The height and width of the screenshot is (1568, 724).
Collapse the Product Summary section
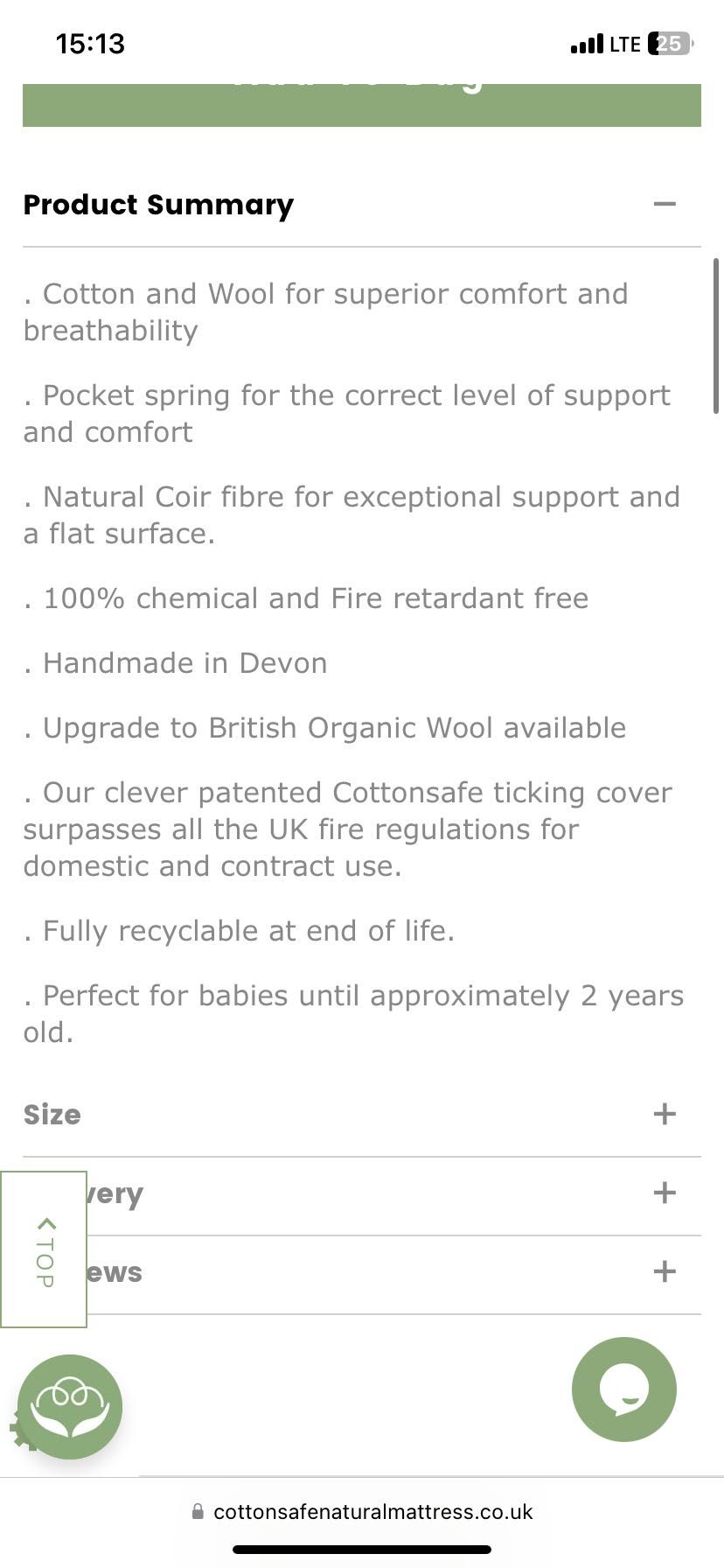pyautogui.click(x=664, y=205)
